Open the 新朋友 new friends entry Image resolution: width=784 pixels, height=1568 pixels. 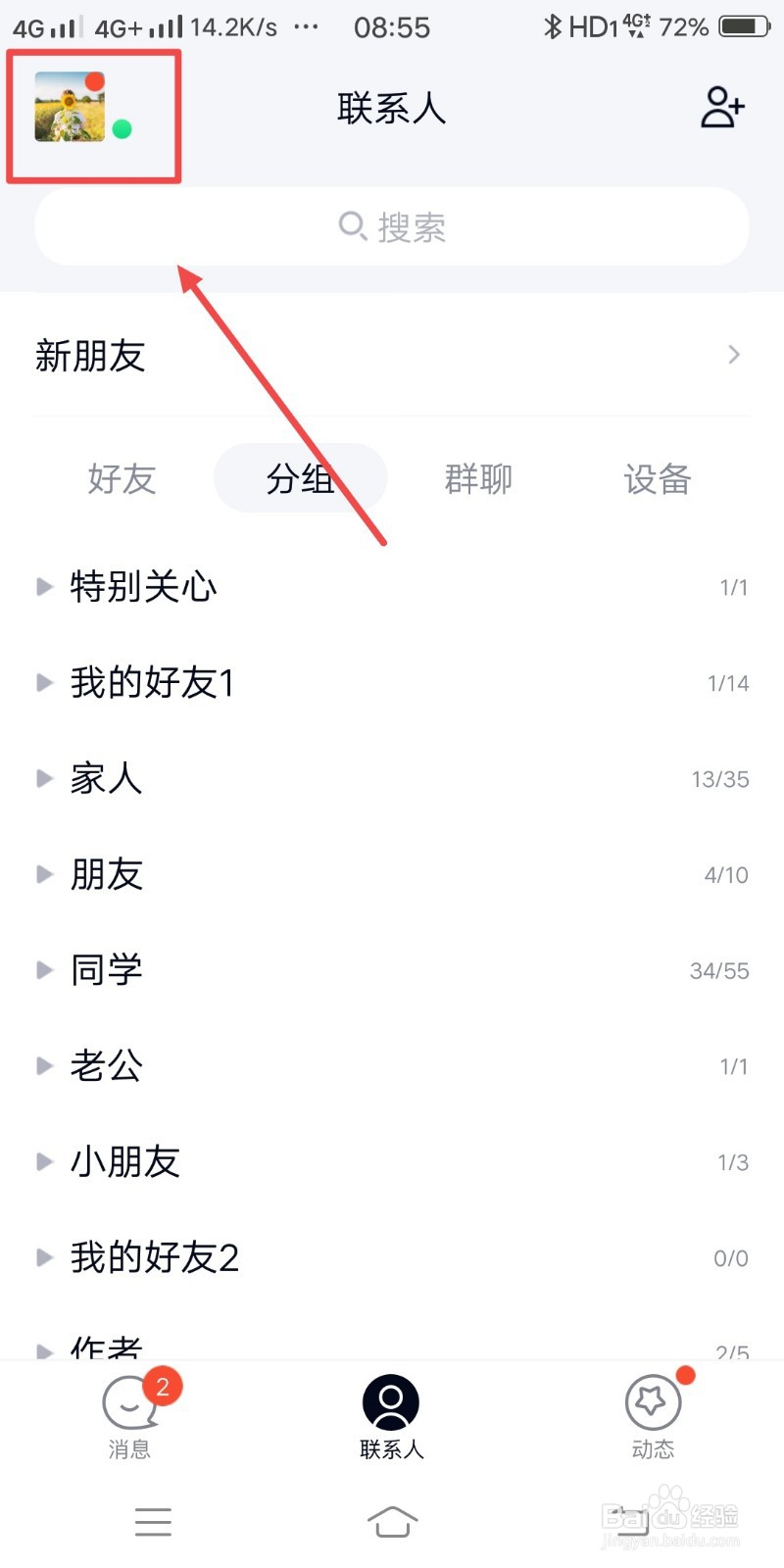pos(392,356)
